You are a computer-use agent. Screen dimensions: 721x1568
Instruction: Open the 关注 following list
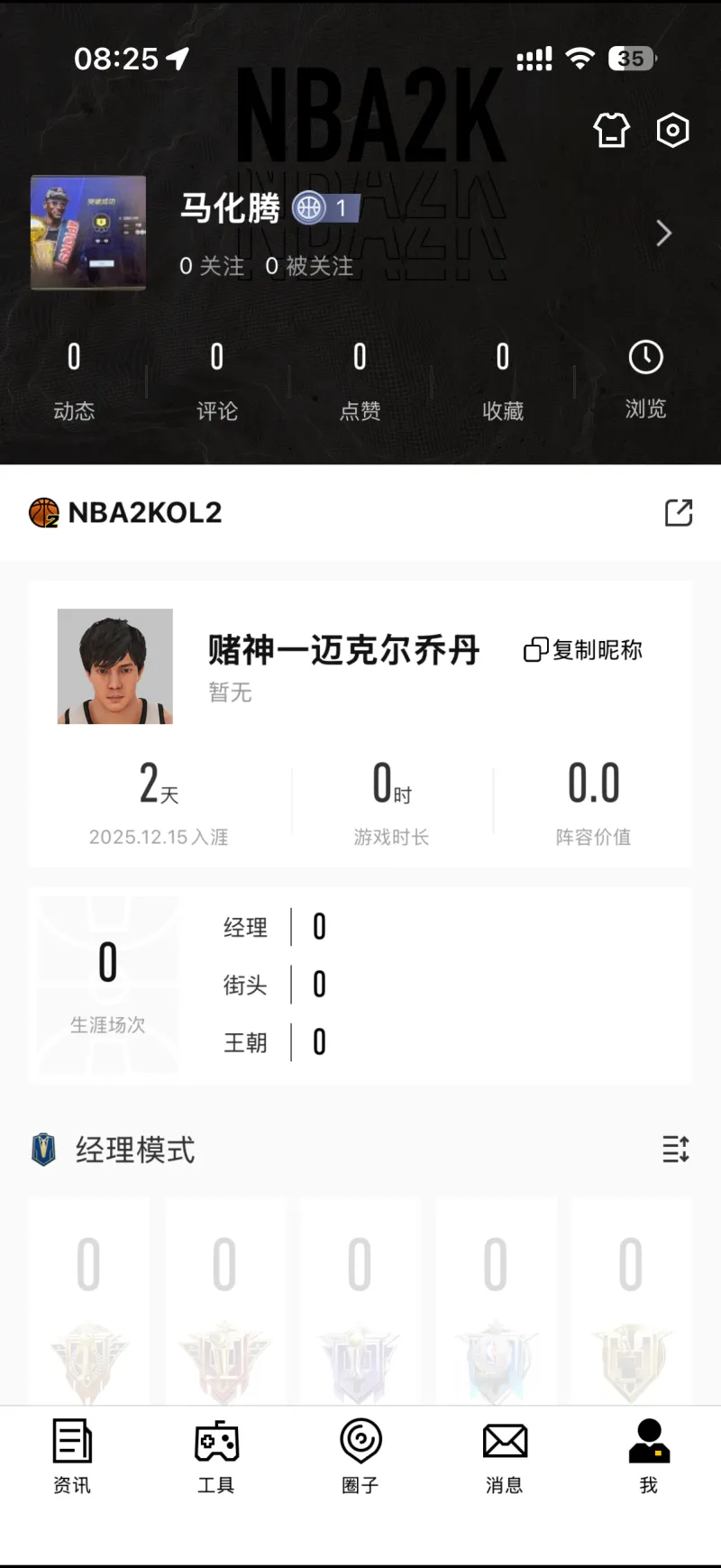tap(212, 266)
